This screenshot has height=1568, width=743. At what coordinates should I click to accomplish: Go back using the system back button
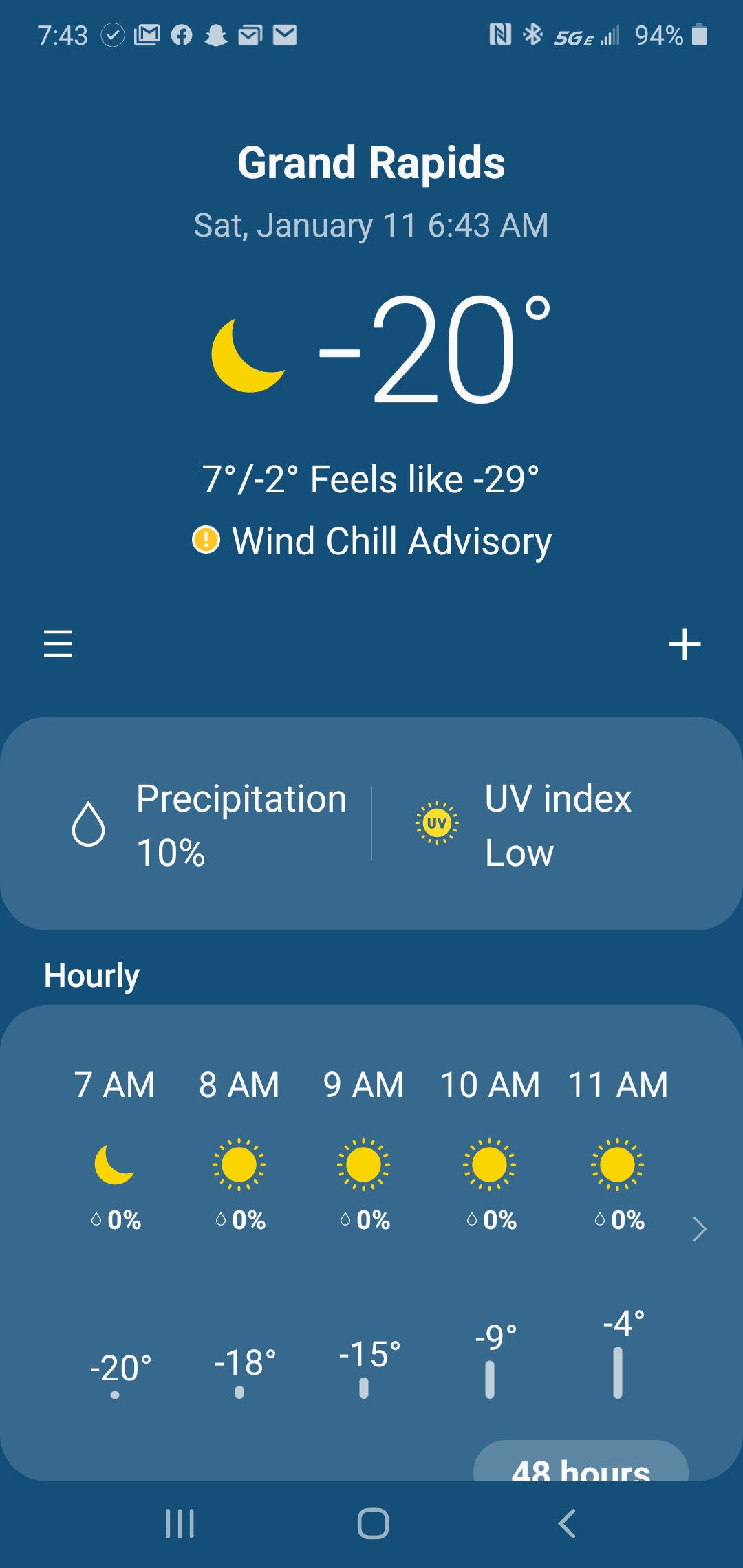pyautogui.click(x=567, y=1523)
